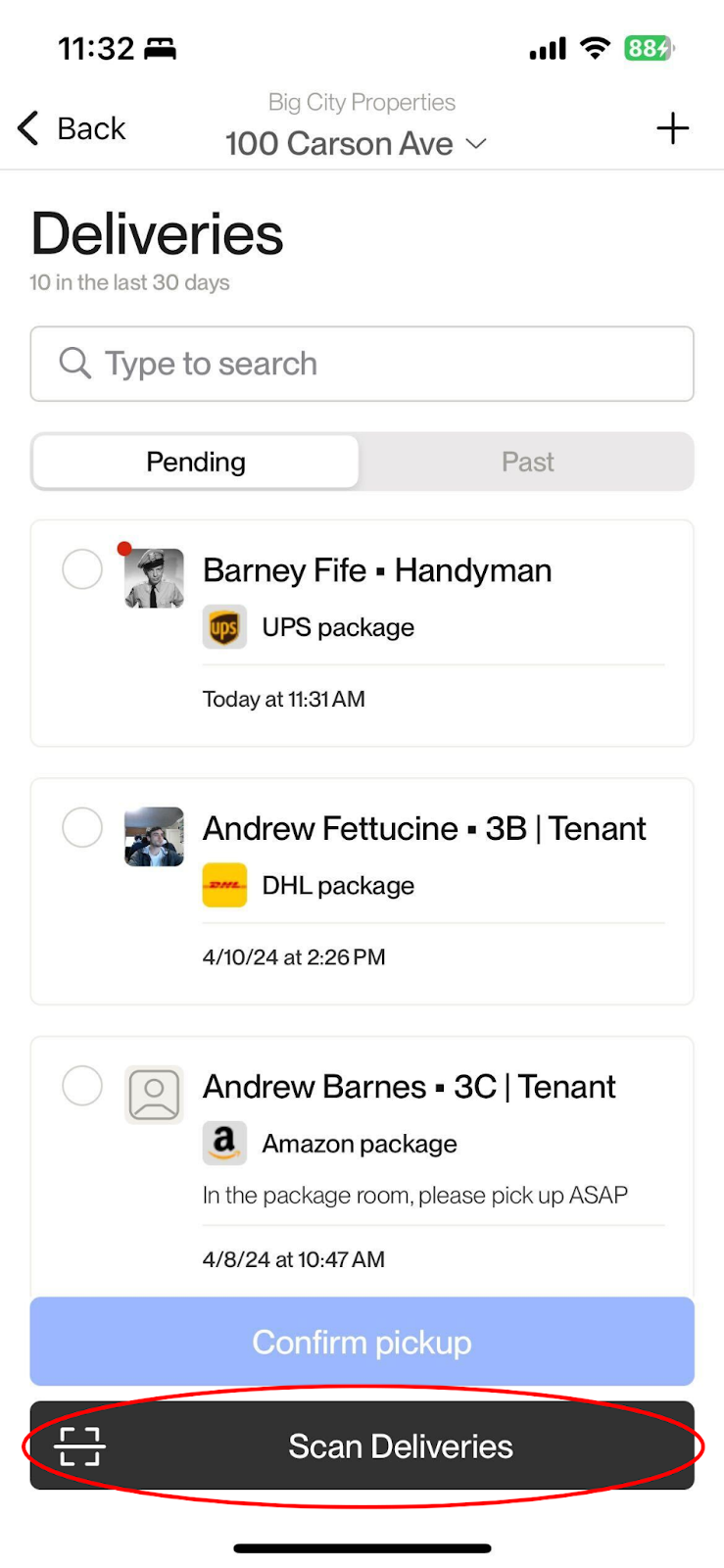Open the 100 Carson Ave property dropdown
The image size is (724, 1568).
tap(358, 143)
